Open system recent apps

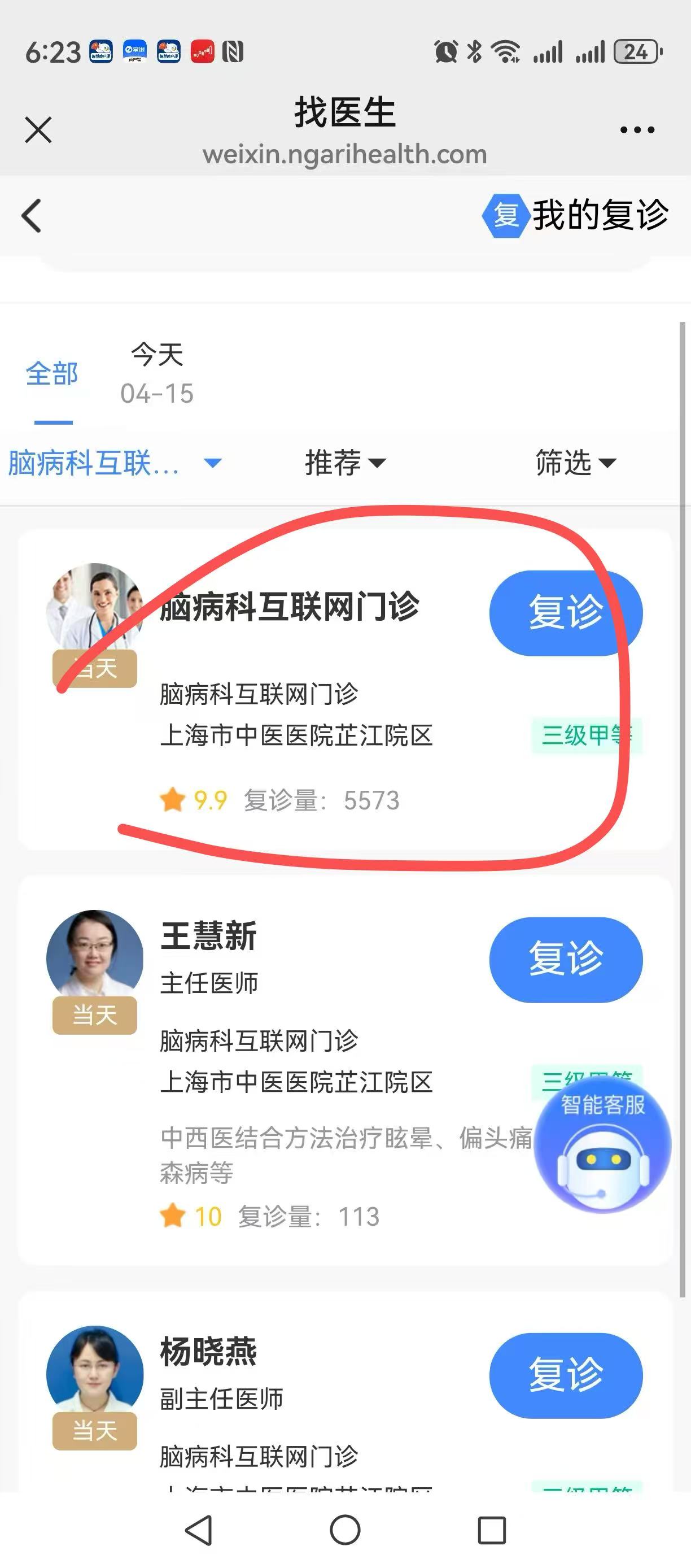point(492,1530)
